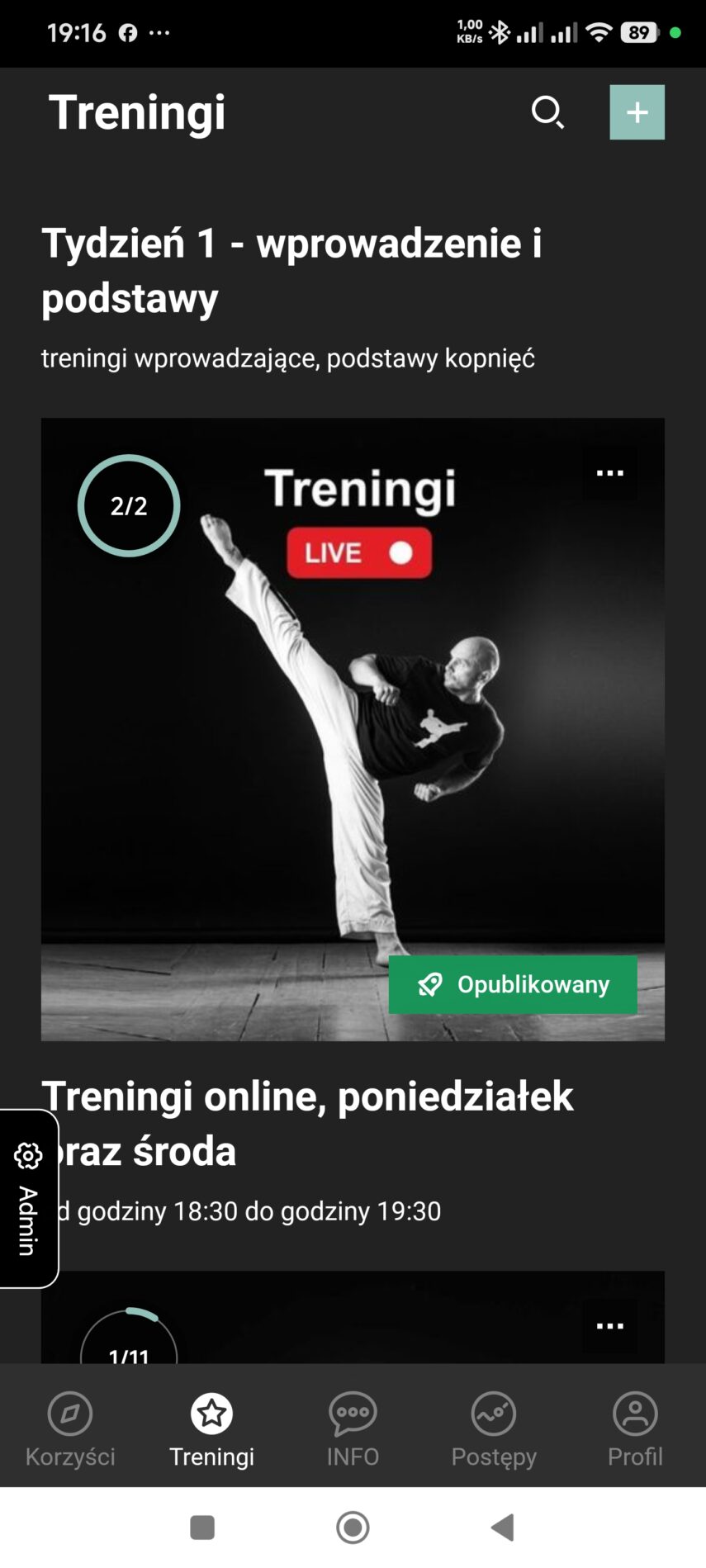Screen dimensions: 706x1568
Task: Switch to the Korzyści tab
Action: point(70,1428)
